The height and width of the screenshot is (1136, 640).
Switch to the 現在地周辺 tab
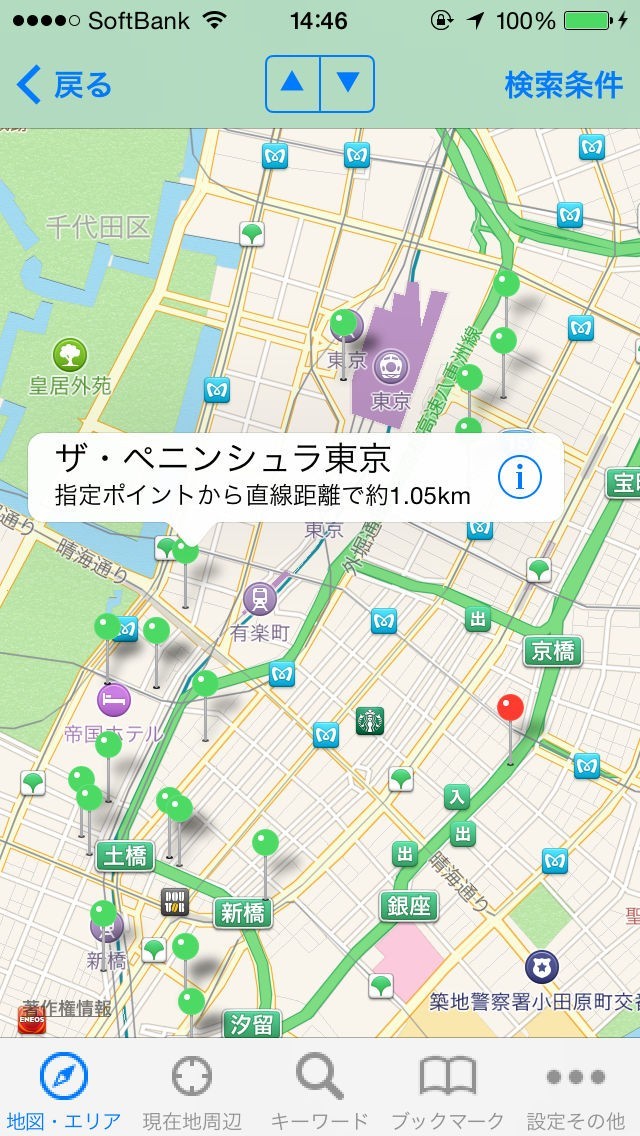pos(192,1090)
